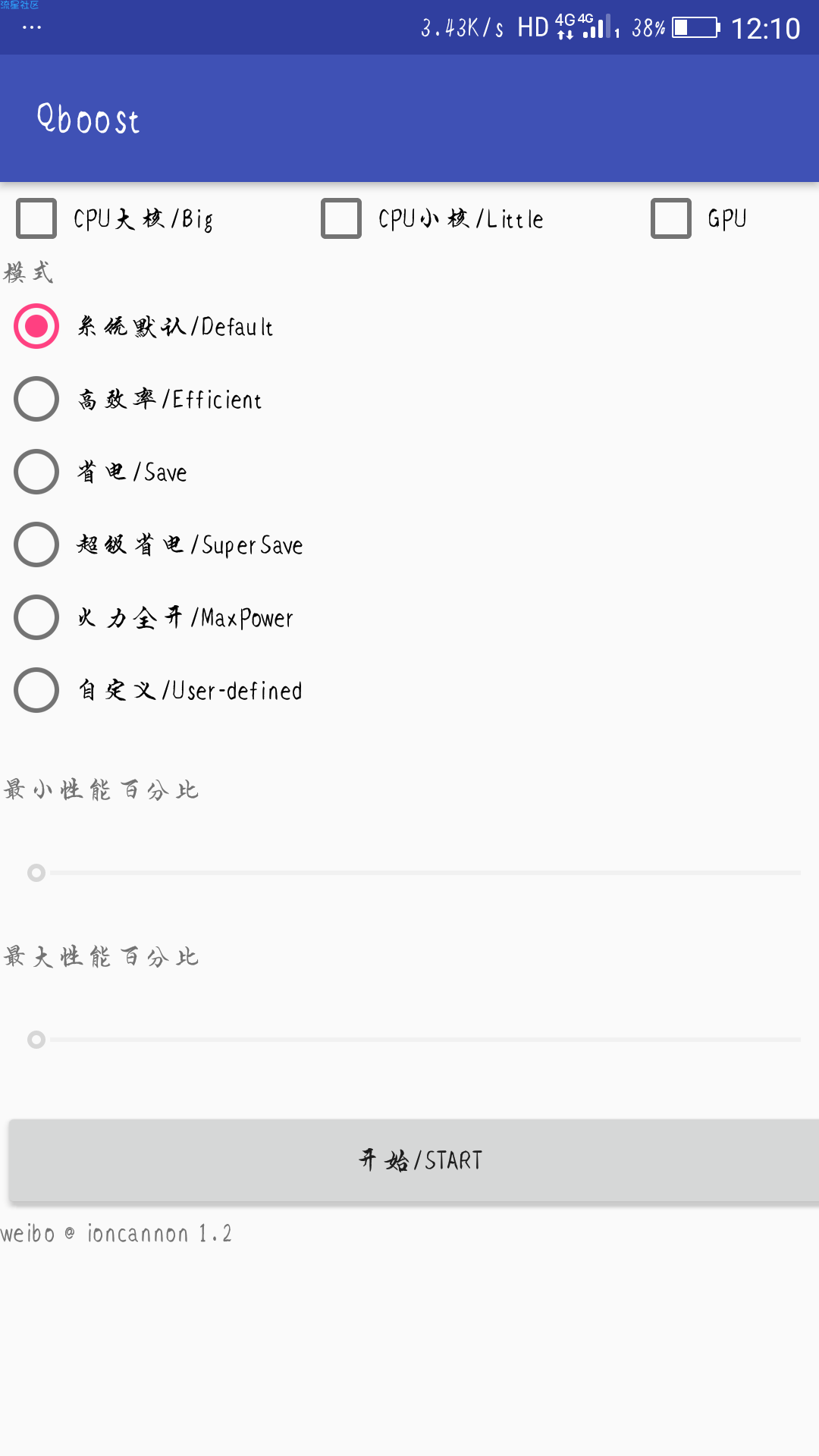819x1456 pixels.
Task: Choose the User-defined mode
Action: pyautogui.click(x=36, y=690)
